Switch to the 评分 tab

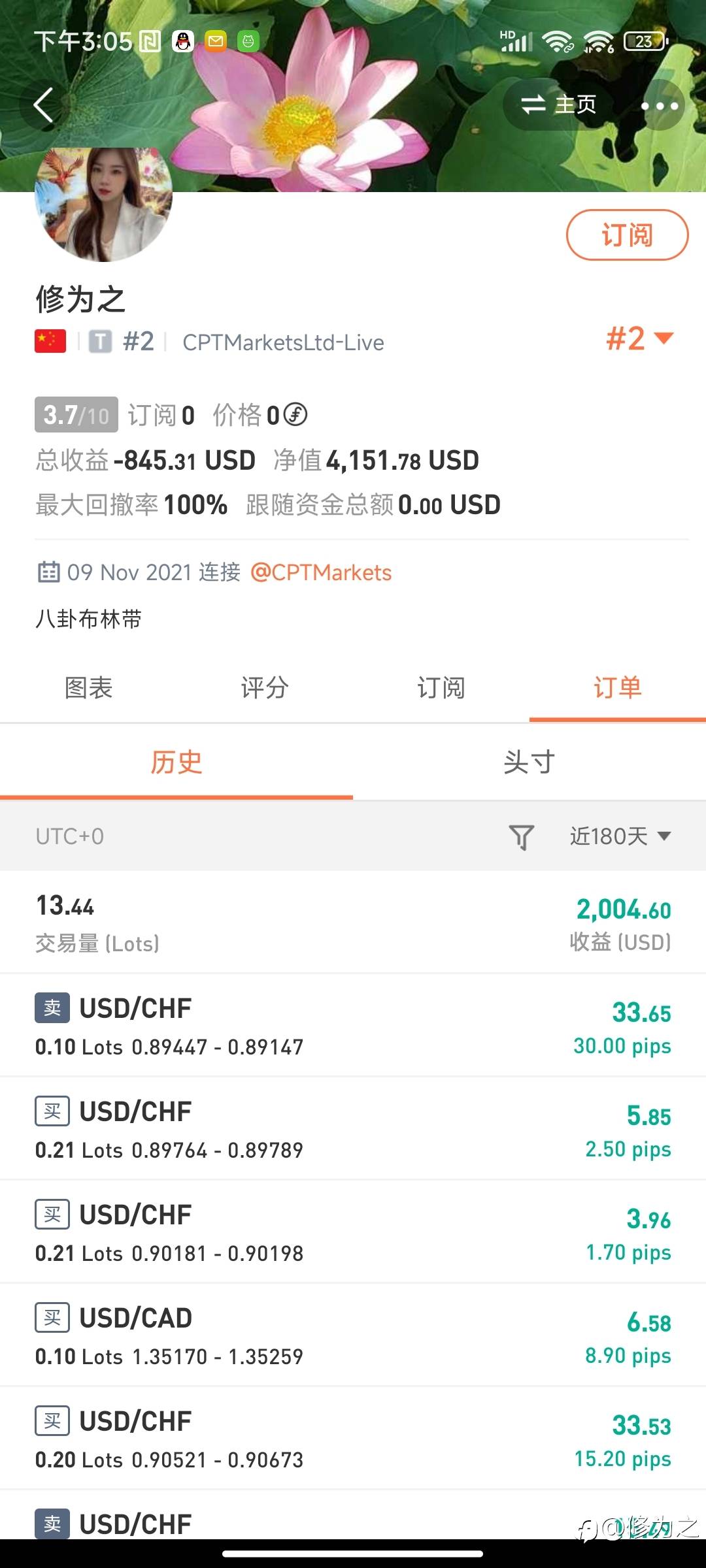(x=265, y=688)
